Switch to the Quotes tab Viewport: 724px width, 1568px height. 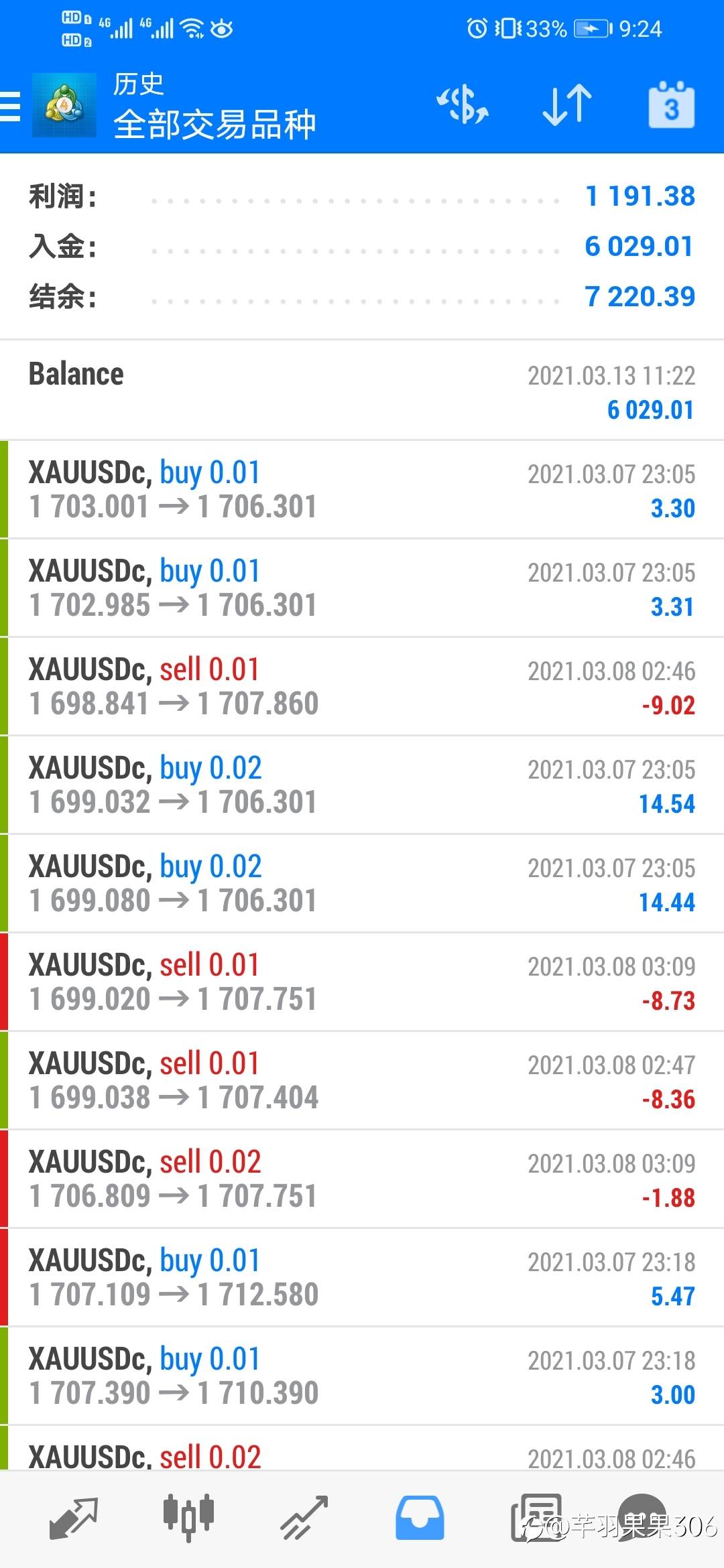(73, 1517)
